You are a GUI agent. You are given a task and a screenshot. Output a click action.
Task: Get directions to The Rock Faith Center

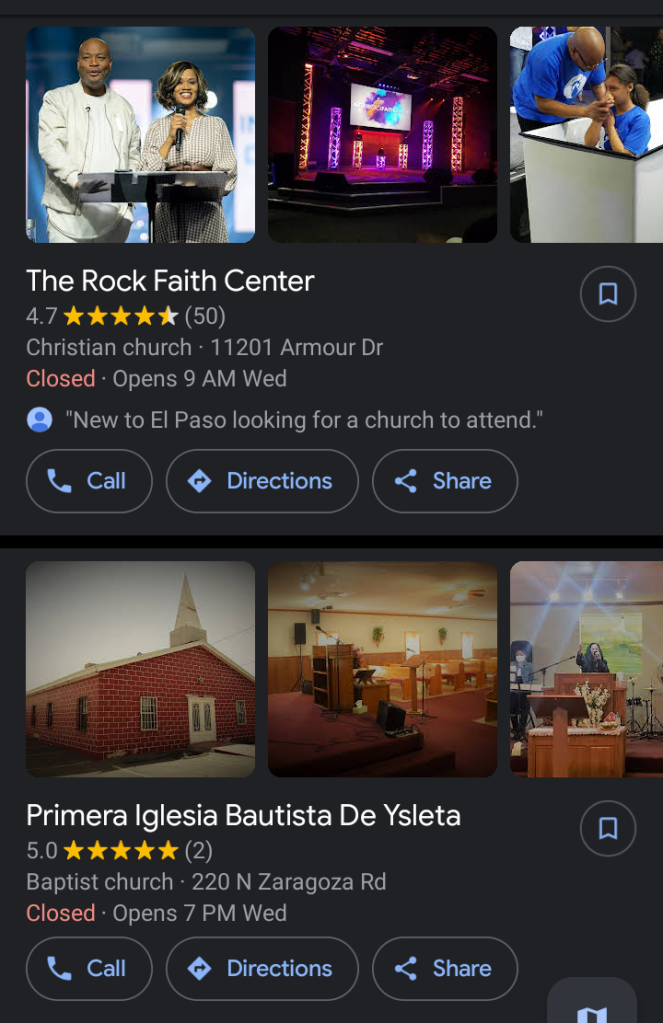pos(262,481)
